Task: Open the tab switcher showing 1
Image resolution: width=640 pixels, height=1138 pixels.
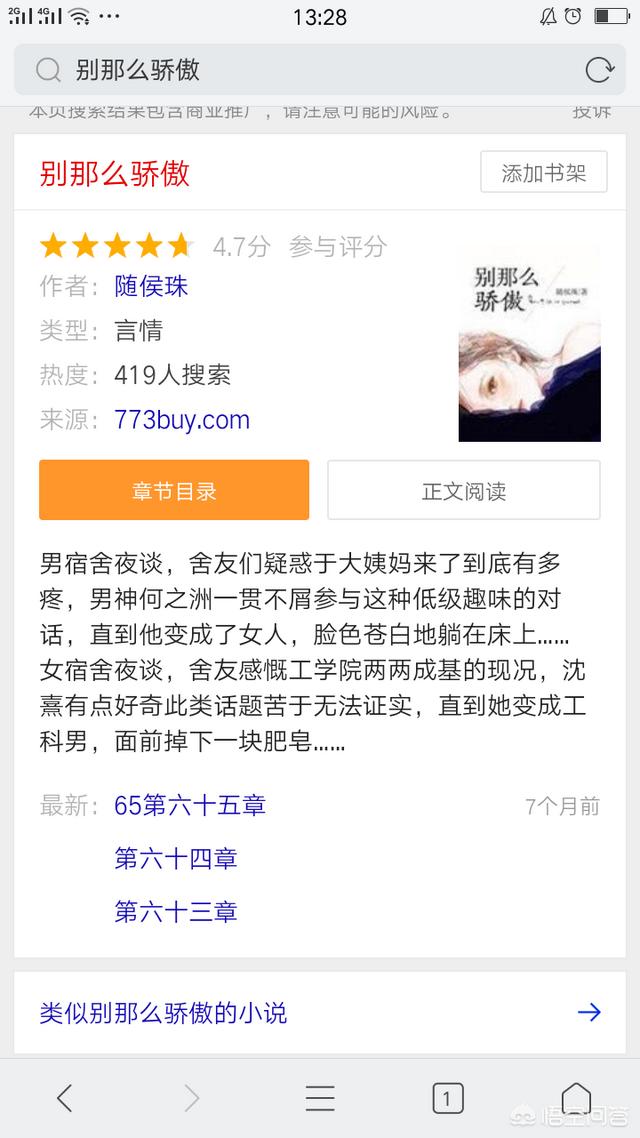Action: point(448,1098)
